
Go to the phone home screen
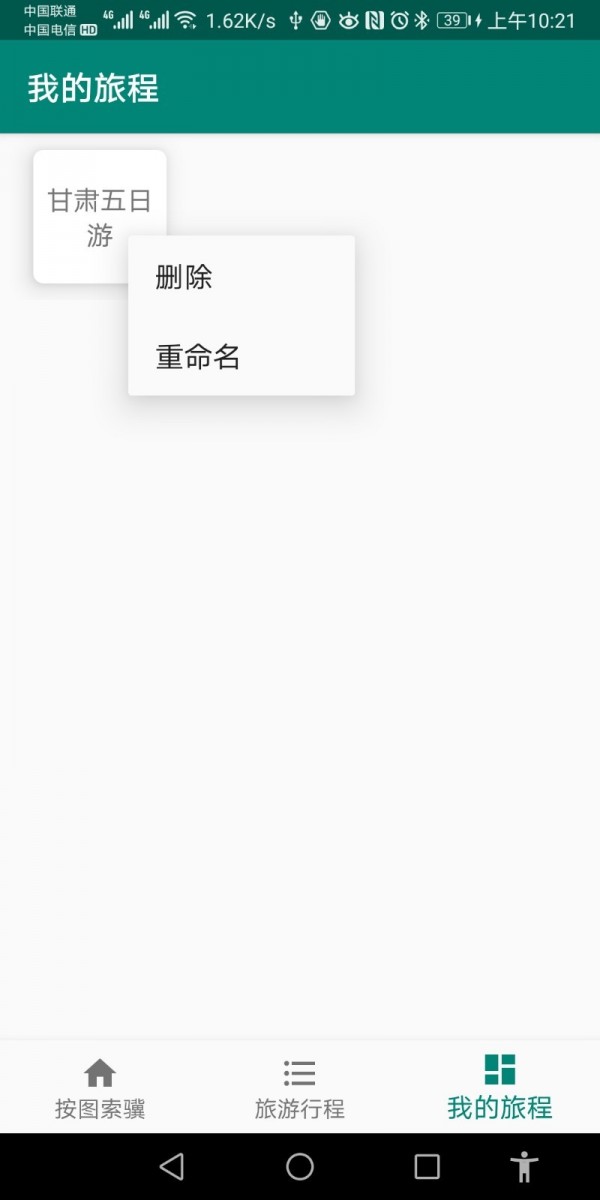[300, 1166]
